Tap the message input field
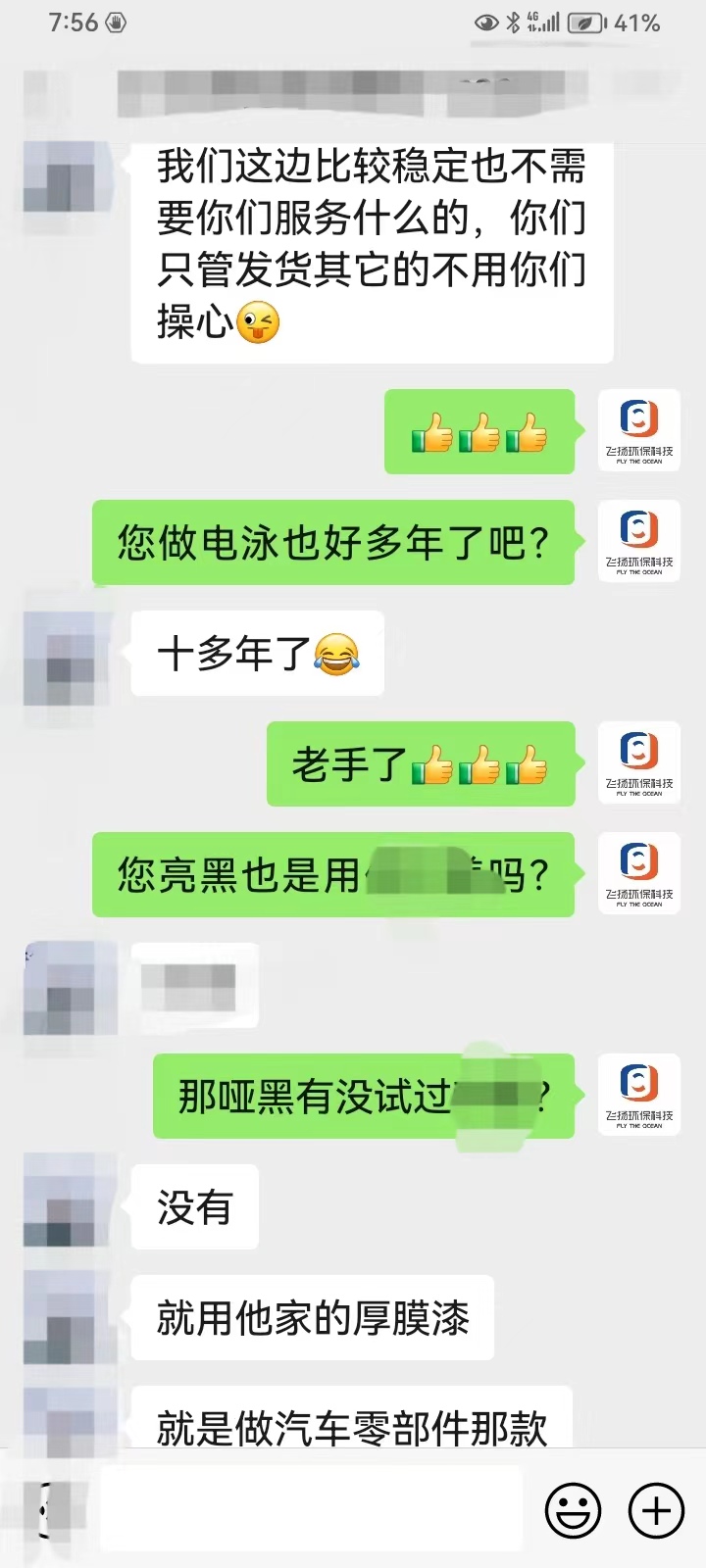The height and width of the screenshot is (1568, 706). tap(312, 1510)
